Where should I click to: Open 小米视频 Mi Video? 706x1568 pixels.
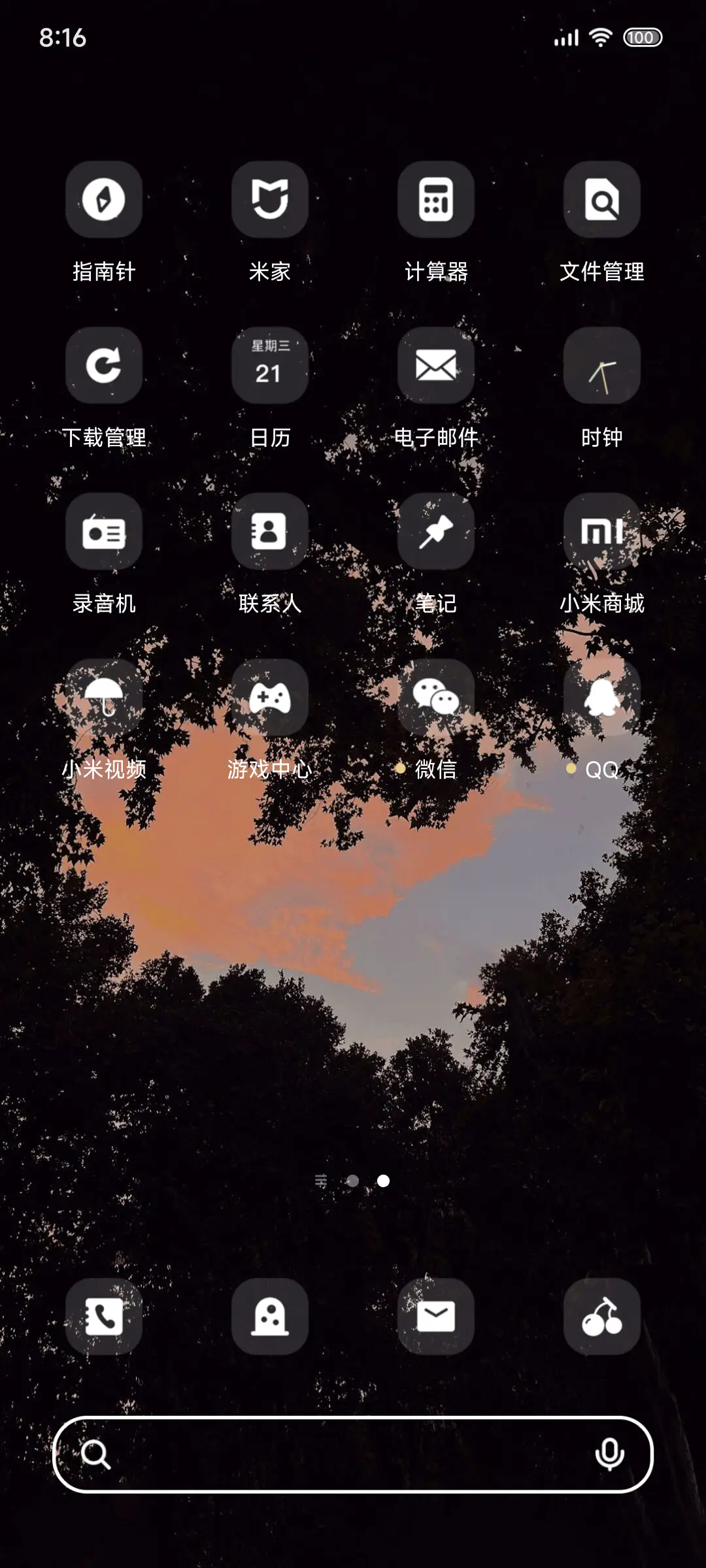pyautogui.click(x=104, y=698)
